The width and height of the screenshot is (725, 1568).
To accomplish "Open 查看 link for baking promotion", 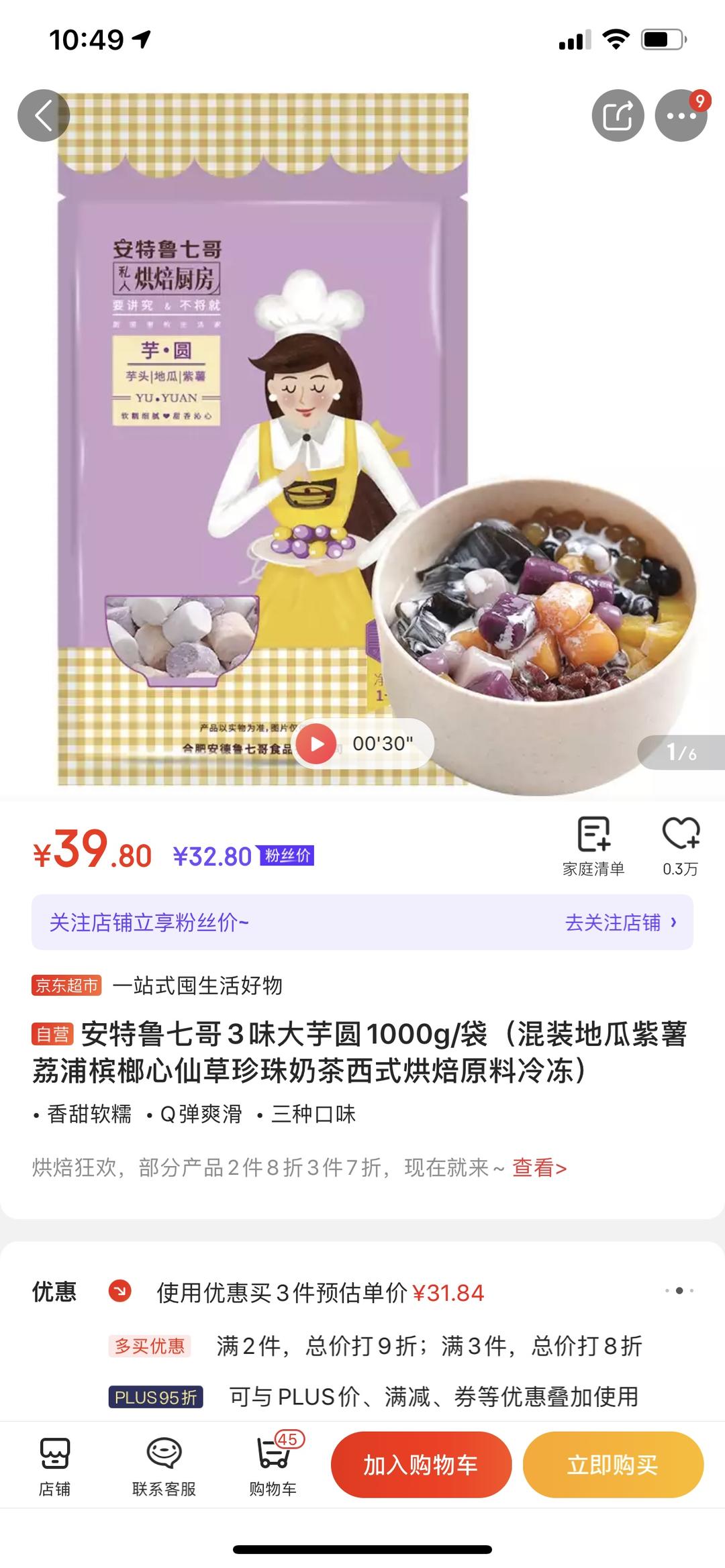I will (x=539, y=1168).
